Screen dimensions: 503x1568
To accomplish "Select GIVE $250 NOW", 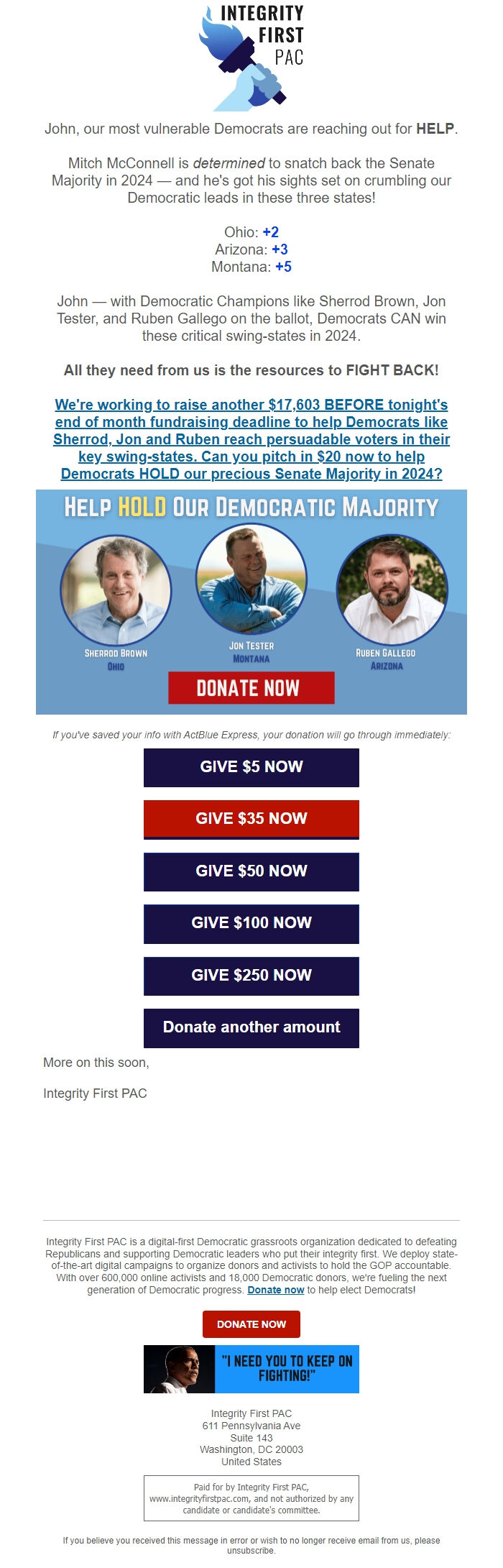I will (251, 976).
